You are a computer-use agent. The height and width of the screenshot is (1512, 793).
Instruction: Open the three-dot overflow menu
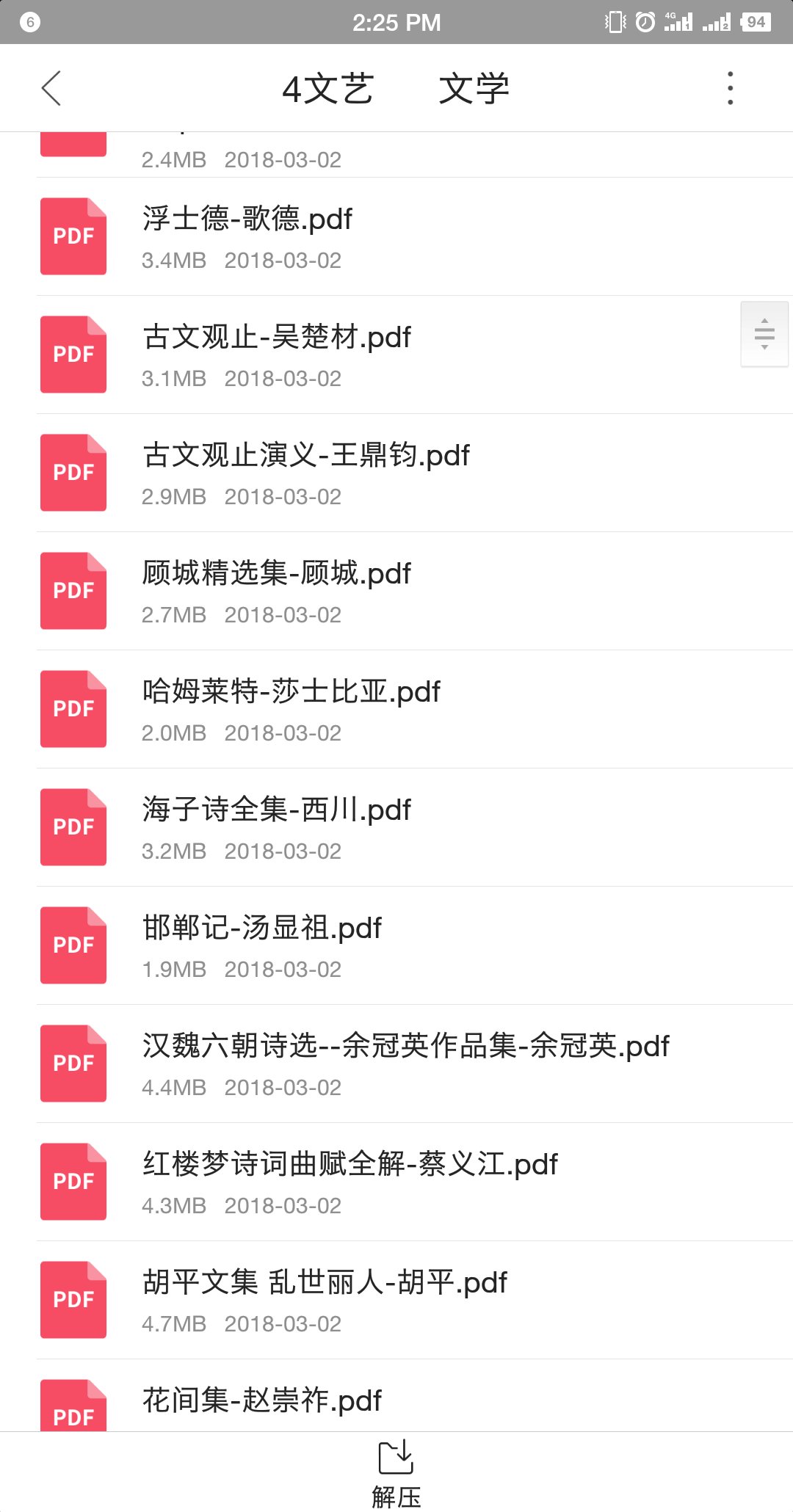click(730, 89)
